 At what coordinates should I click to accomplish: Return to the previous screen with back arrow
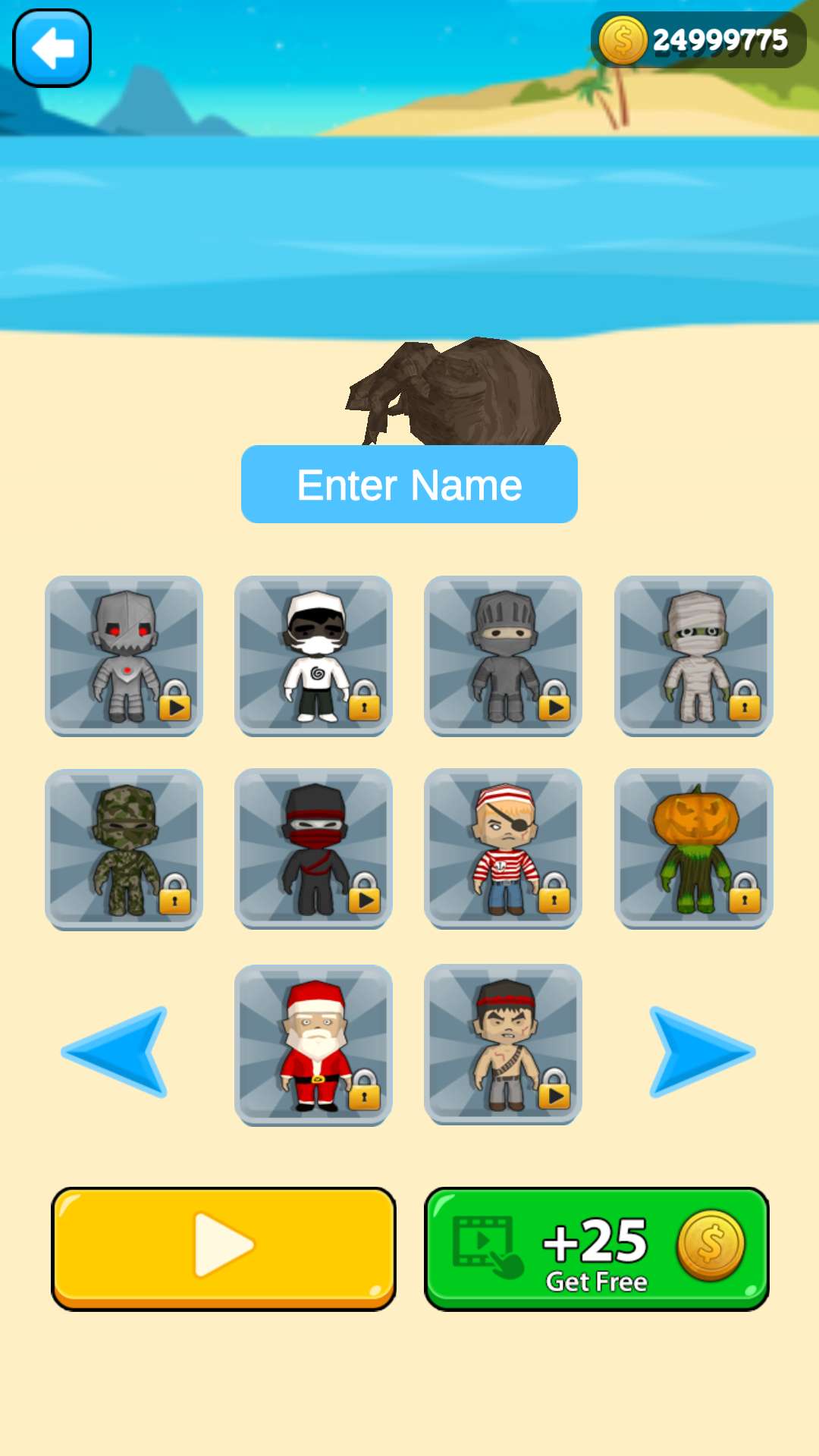tap(51, 47)
